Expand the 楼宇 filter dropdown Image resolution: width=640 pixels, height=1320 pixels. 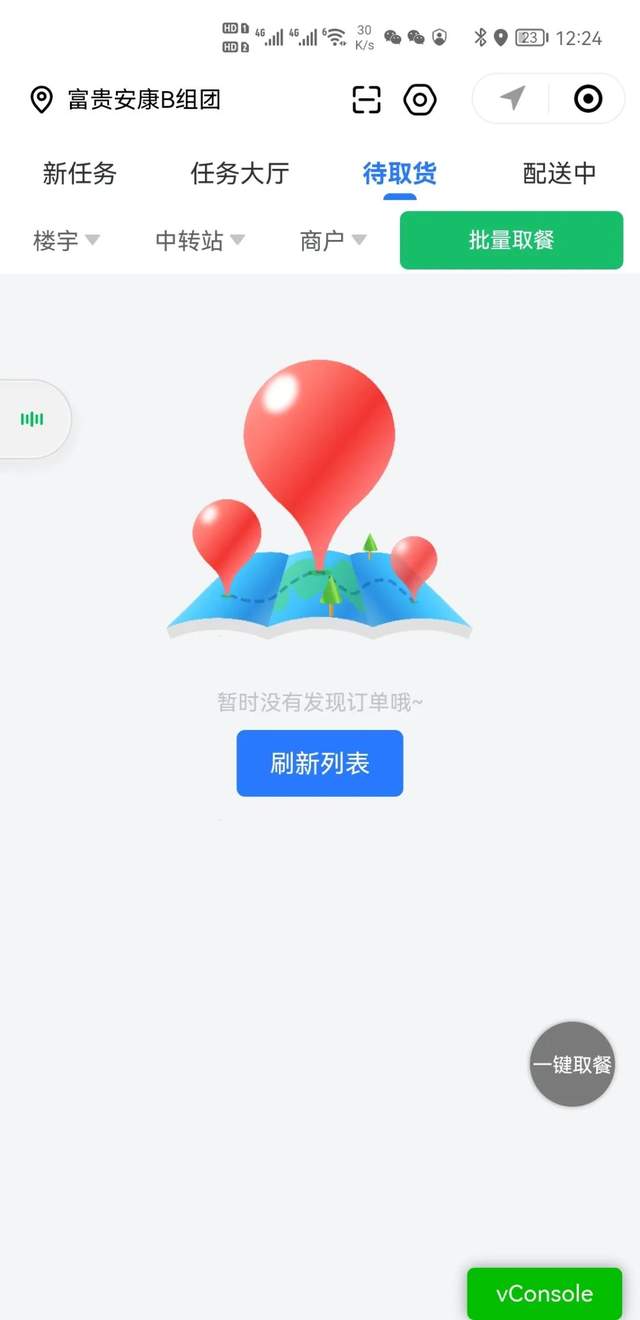coord(66,240)
